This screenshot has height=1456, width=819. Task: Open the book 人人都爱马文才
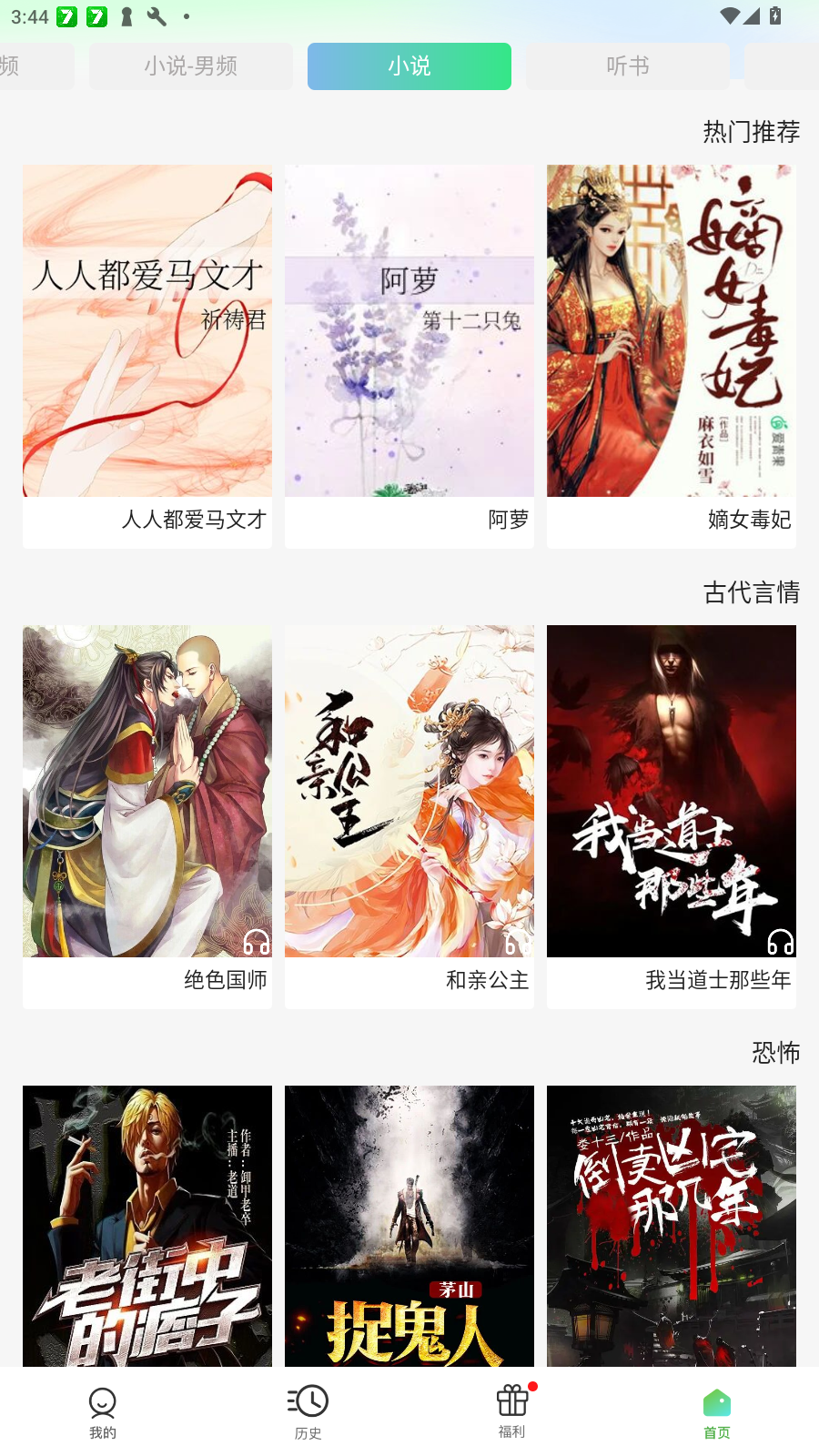[147, 355]
